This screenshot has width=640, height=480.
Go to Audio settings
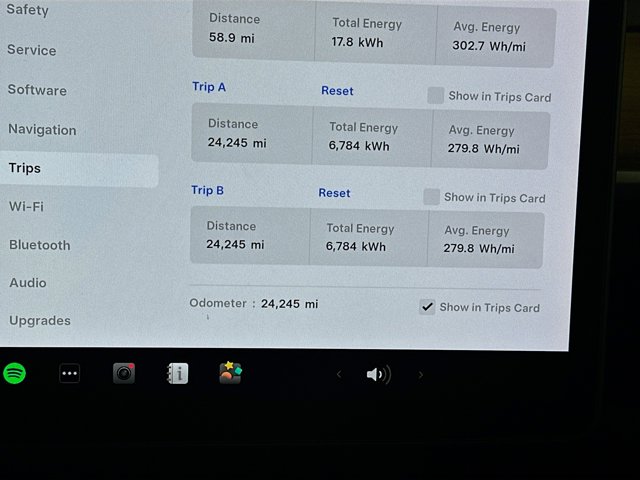point(28,283)
